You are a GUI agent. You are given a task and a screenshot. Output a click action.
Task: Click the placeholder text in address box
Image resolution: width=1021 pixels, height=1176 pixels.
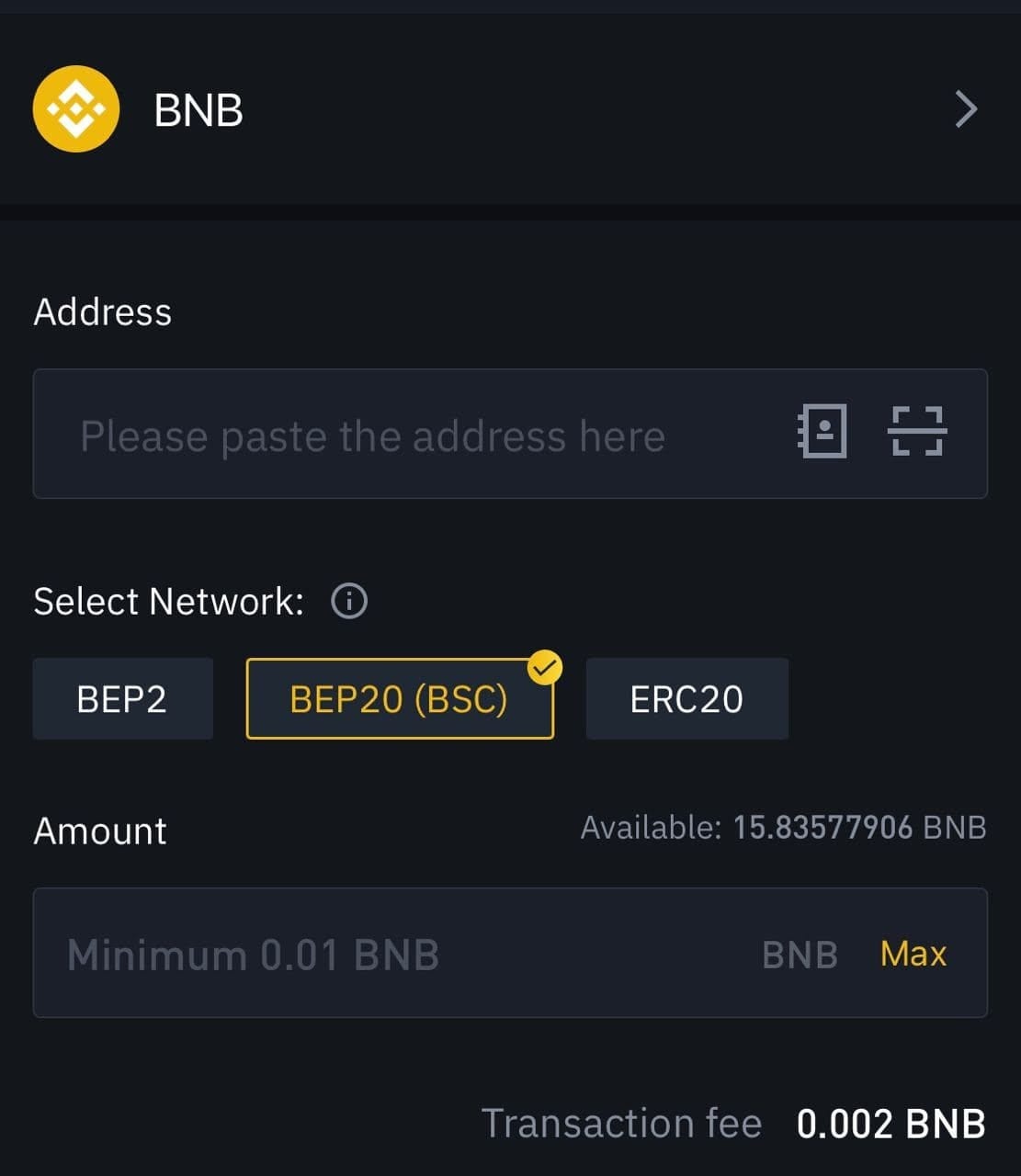tap(372, 435)
